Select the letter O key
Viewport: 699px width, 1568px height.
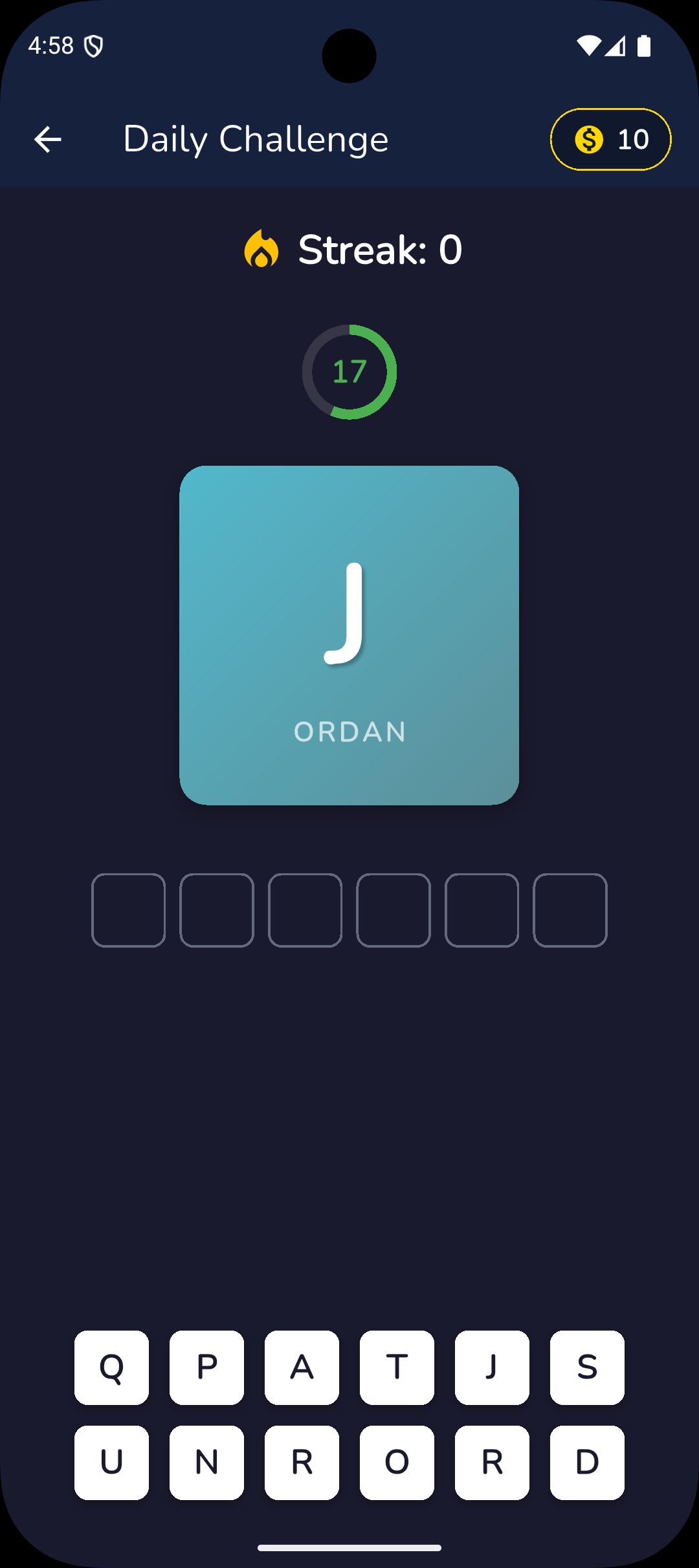(x=397, y=1461)
